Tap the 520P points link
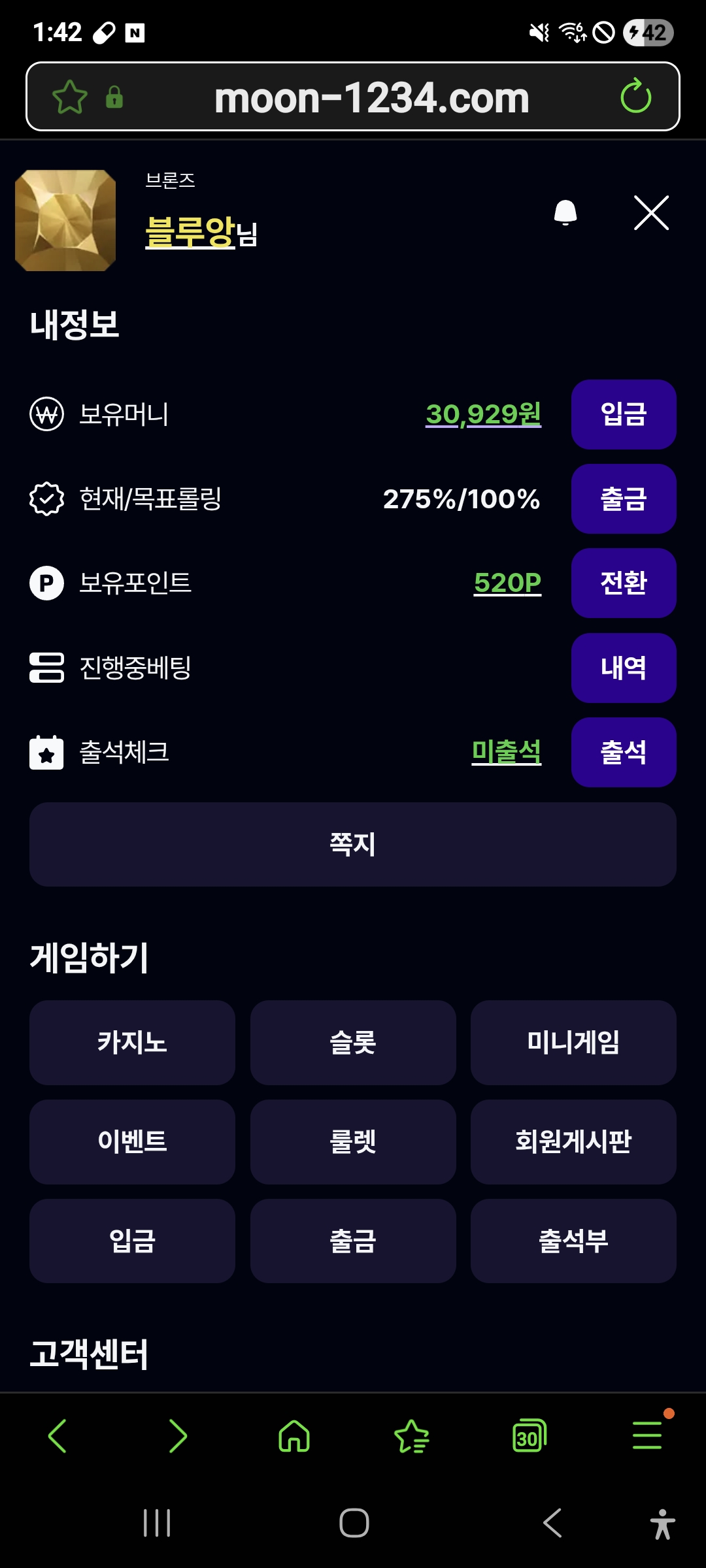The width and height of the screenshot is (706, 1568). 507,583
